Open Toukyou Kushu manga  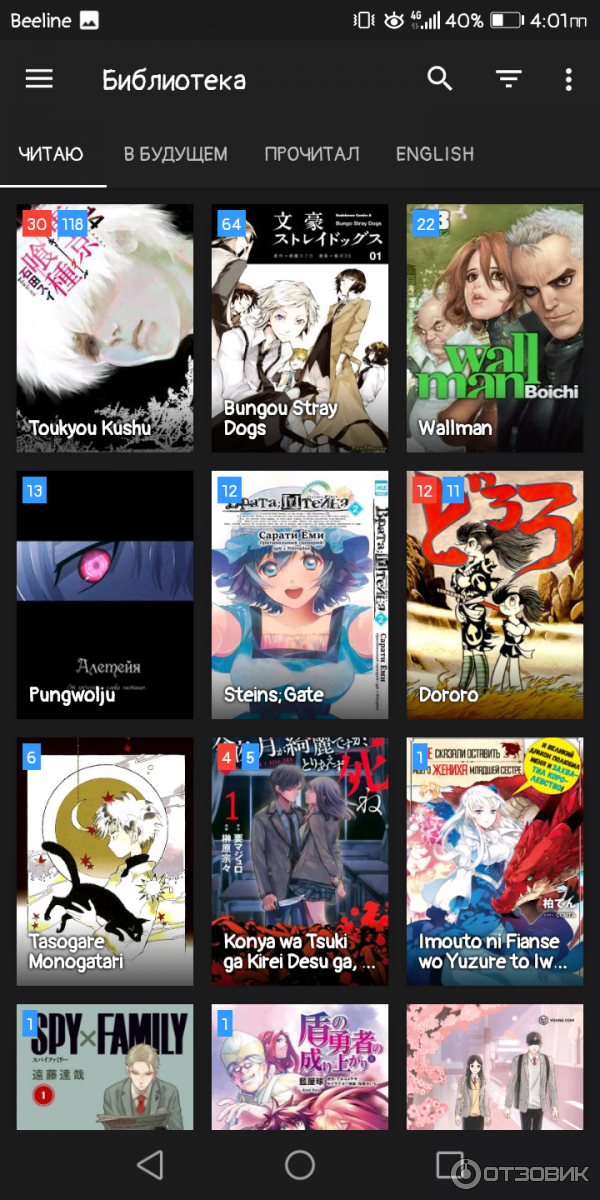pyautogui.click(x=105, y=328)
